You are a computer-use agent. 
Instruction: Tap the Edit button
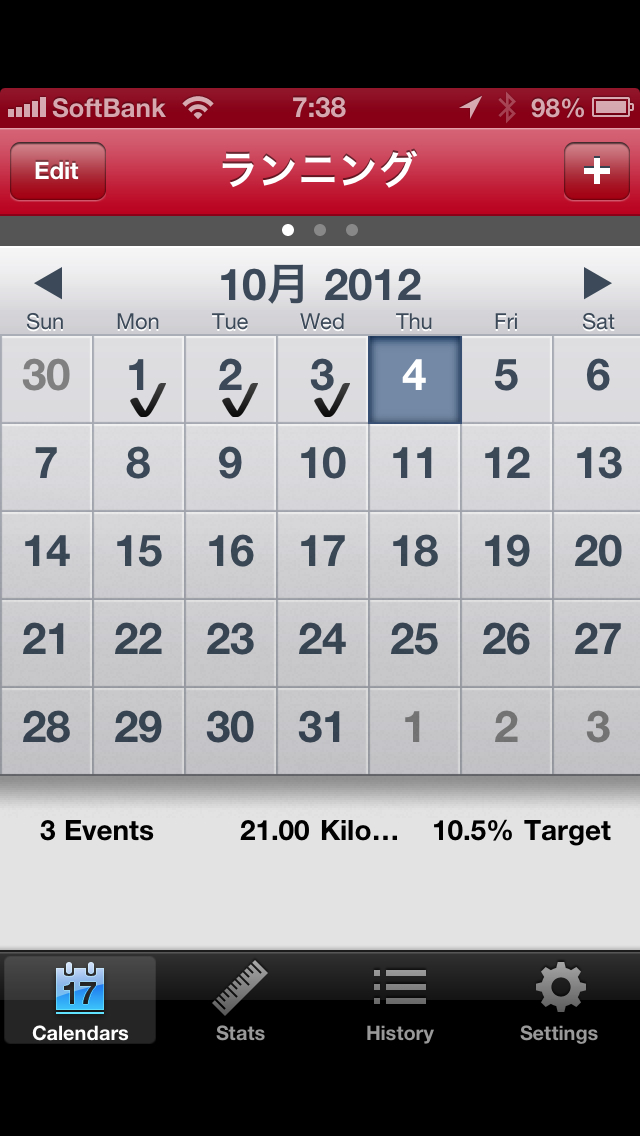pyautogui.click(x=57, y=171)
